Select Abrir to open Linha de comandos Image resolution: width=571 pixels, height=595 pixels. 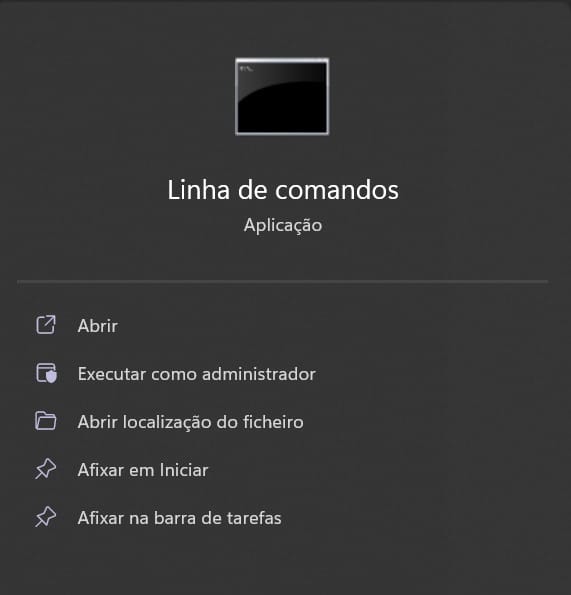click(x=98, y=326)
